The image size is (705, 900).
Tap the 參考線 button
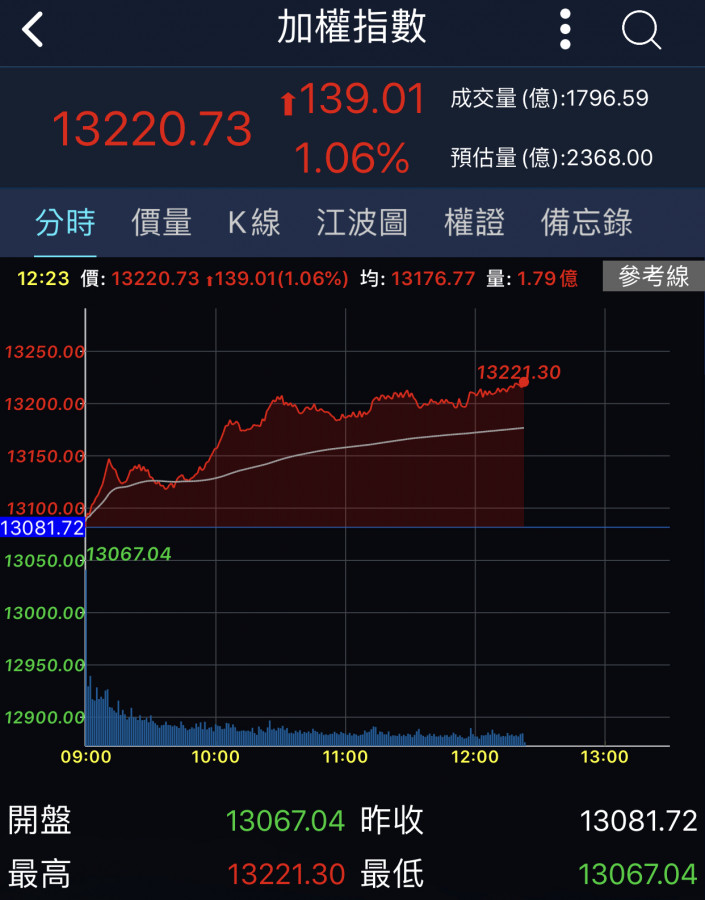tap(654, 277)
